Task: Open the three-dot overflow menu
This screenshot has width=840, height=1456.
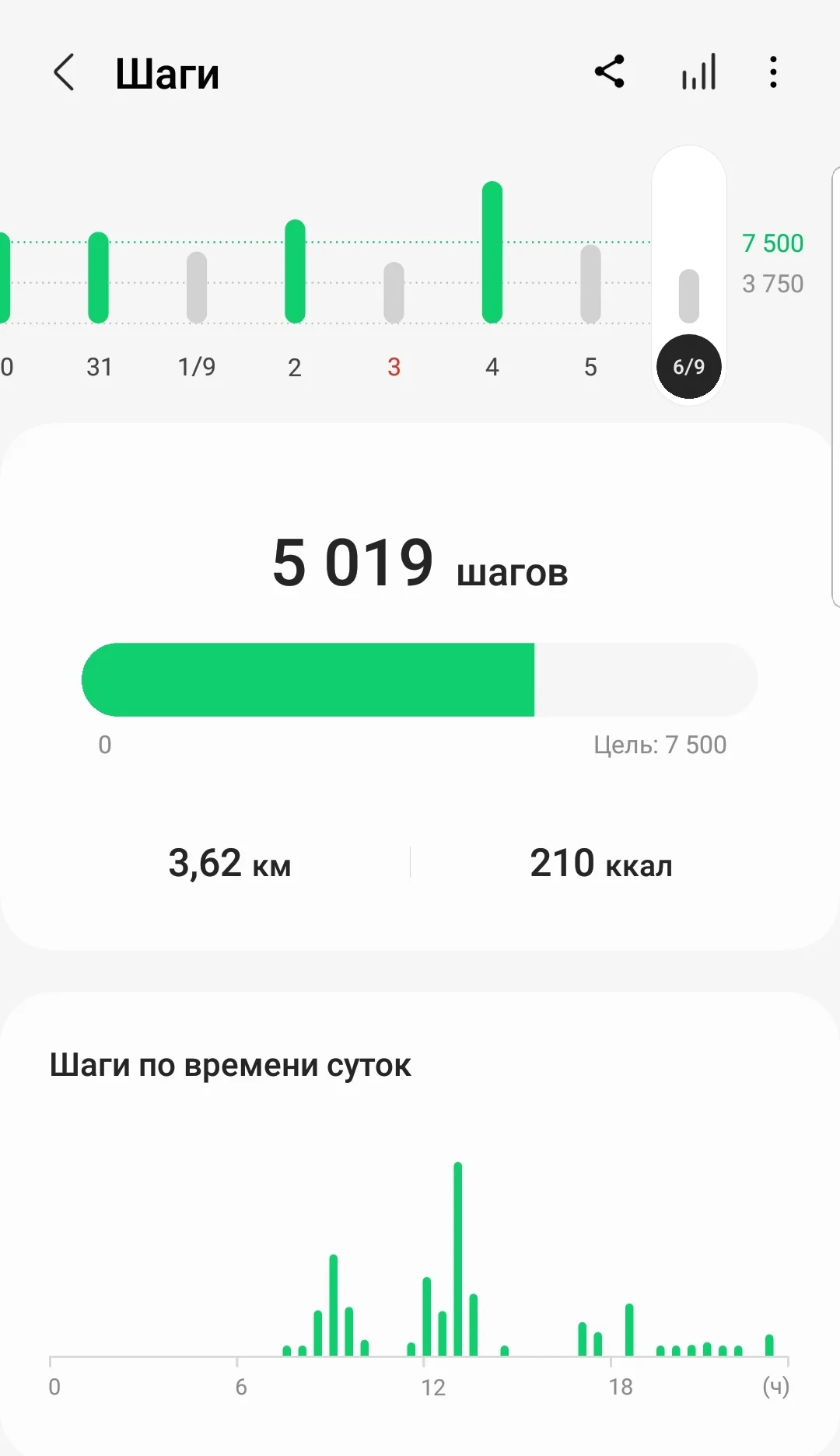Action: coord(772,72)
